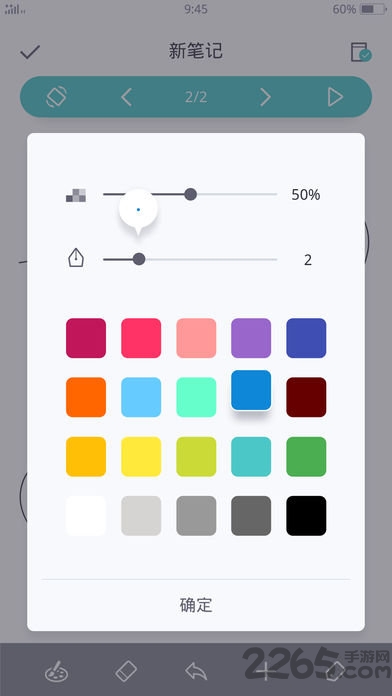The height and width of the screenshot is (696, 392).
Task: Go to the previous page arrow
Action: tap(127, 97)
